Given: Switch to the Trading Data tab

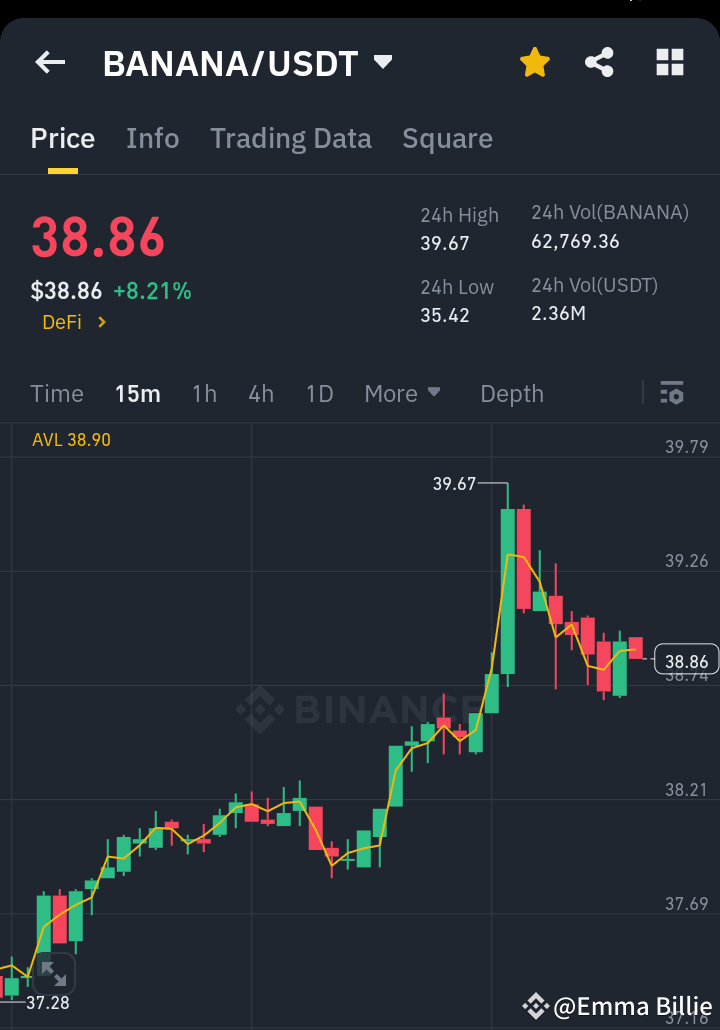Looking at the screenshot, I should [x=291, y=138].
